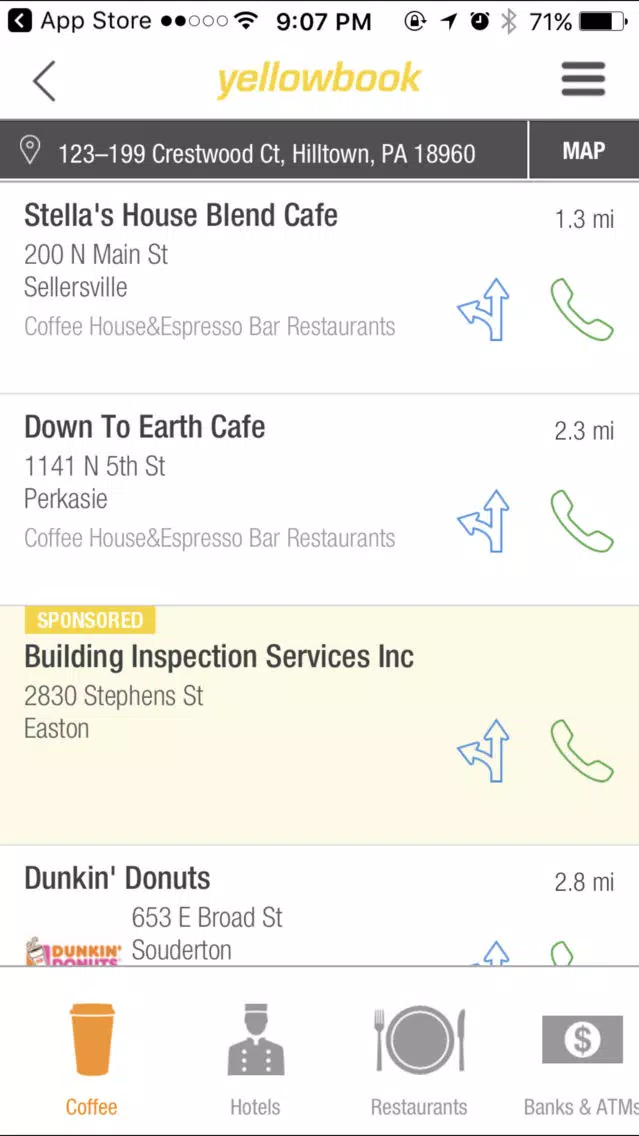Call Stella's House Blend Cafe

tap(582, 310)
